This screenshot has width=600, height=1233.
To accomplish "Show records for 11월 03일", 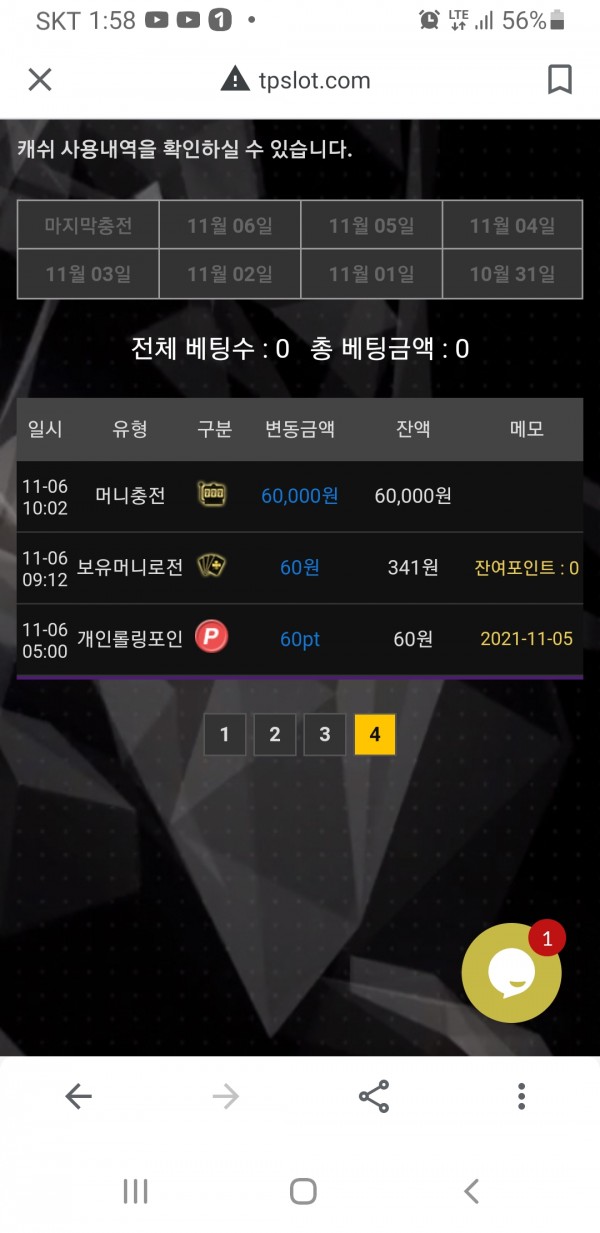I will 88,273.
